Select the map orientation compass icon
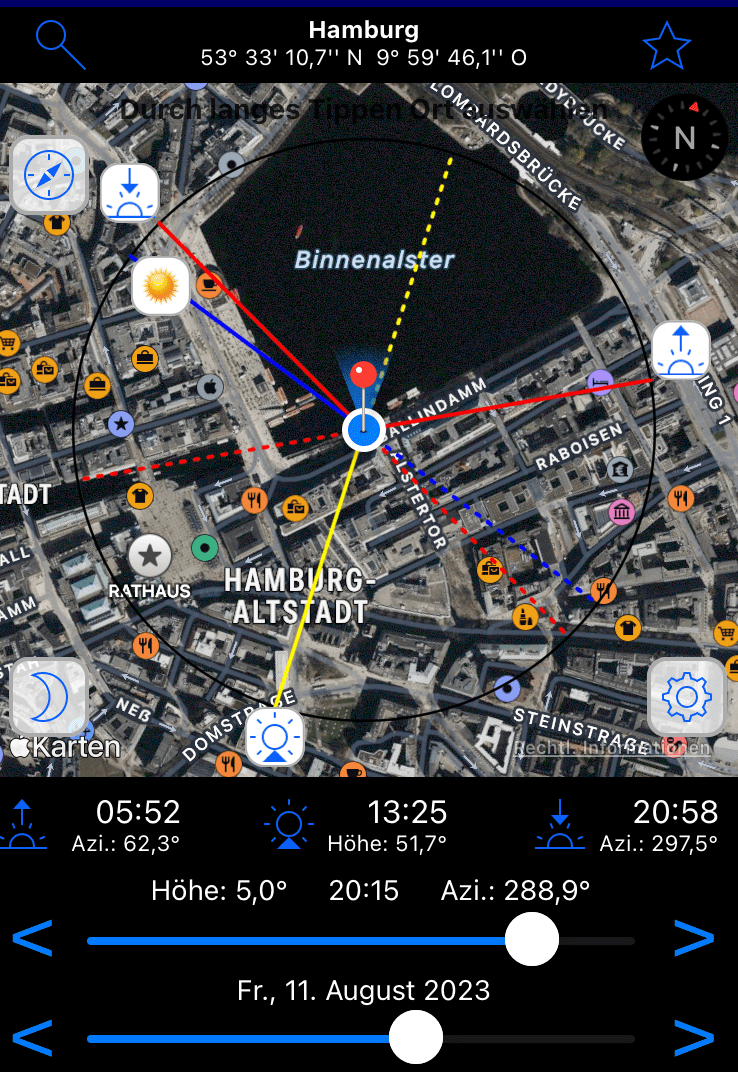This screenshot has height=1072, width=738. [49, 176]
